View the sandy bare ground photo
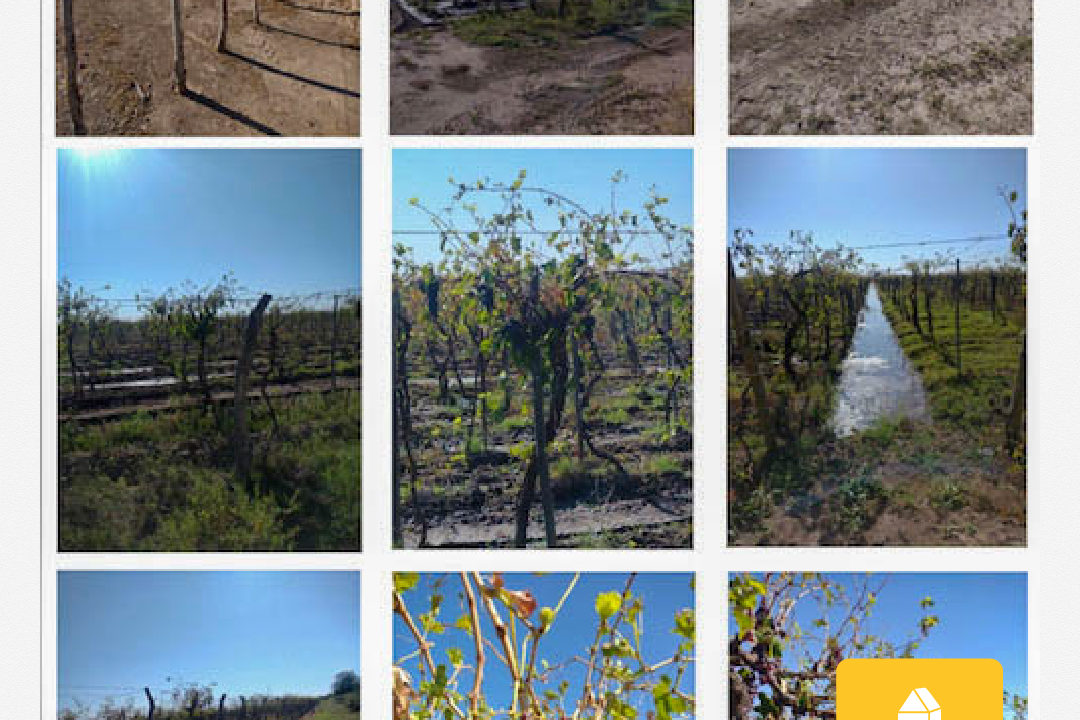The width and height of the screenshot is (1080, 720). tap(880, 67)
